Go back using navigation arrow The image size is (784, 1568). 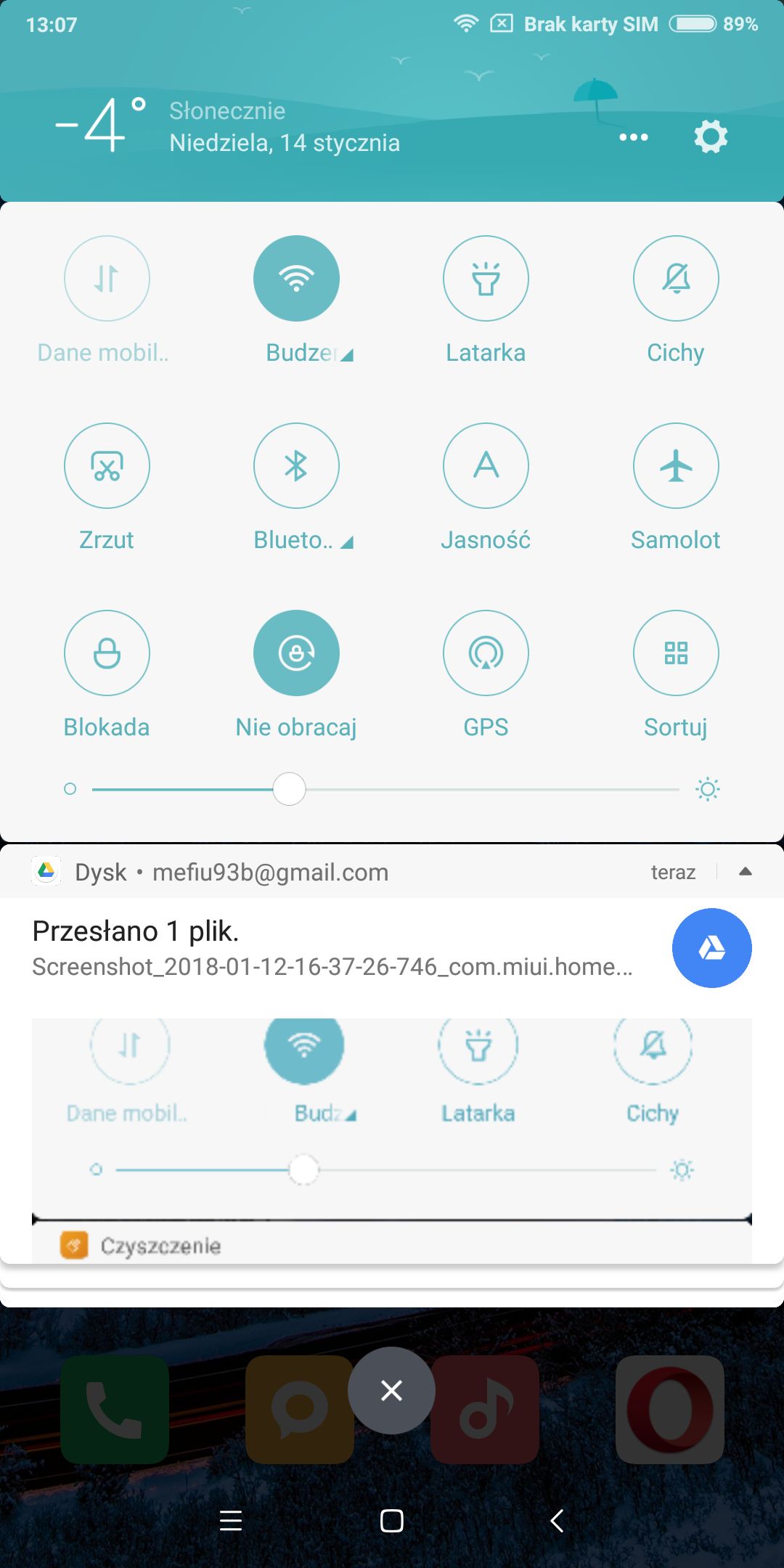pyautogui.click(x=557, y=1520)
